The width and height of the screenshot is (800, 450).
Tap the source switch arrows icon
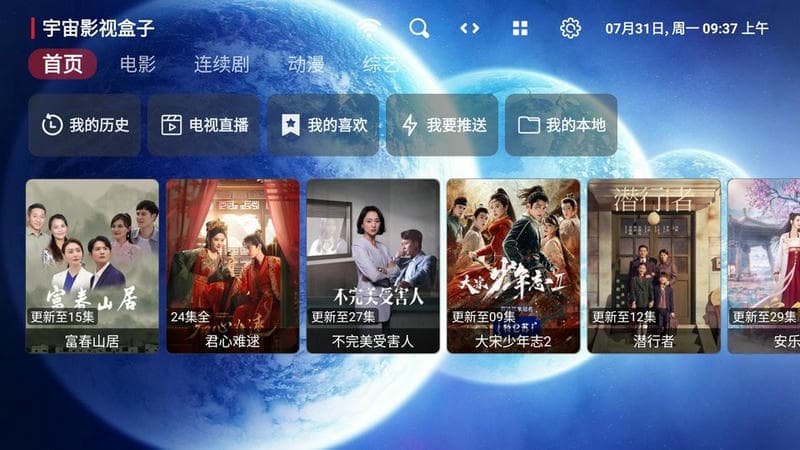tap(470, 28)
